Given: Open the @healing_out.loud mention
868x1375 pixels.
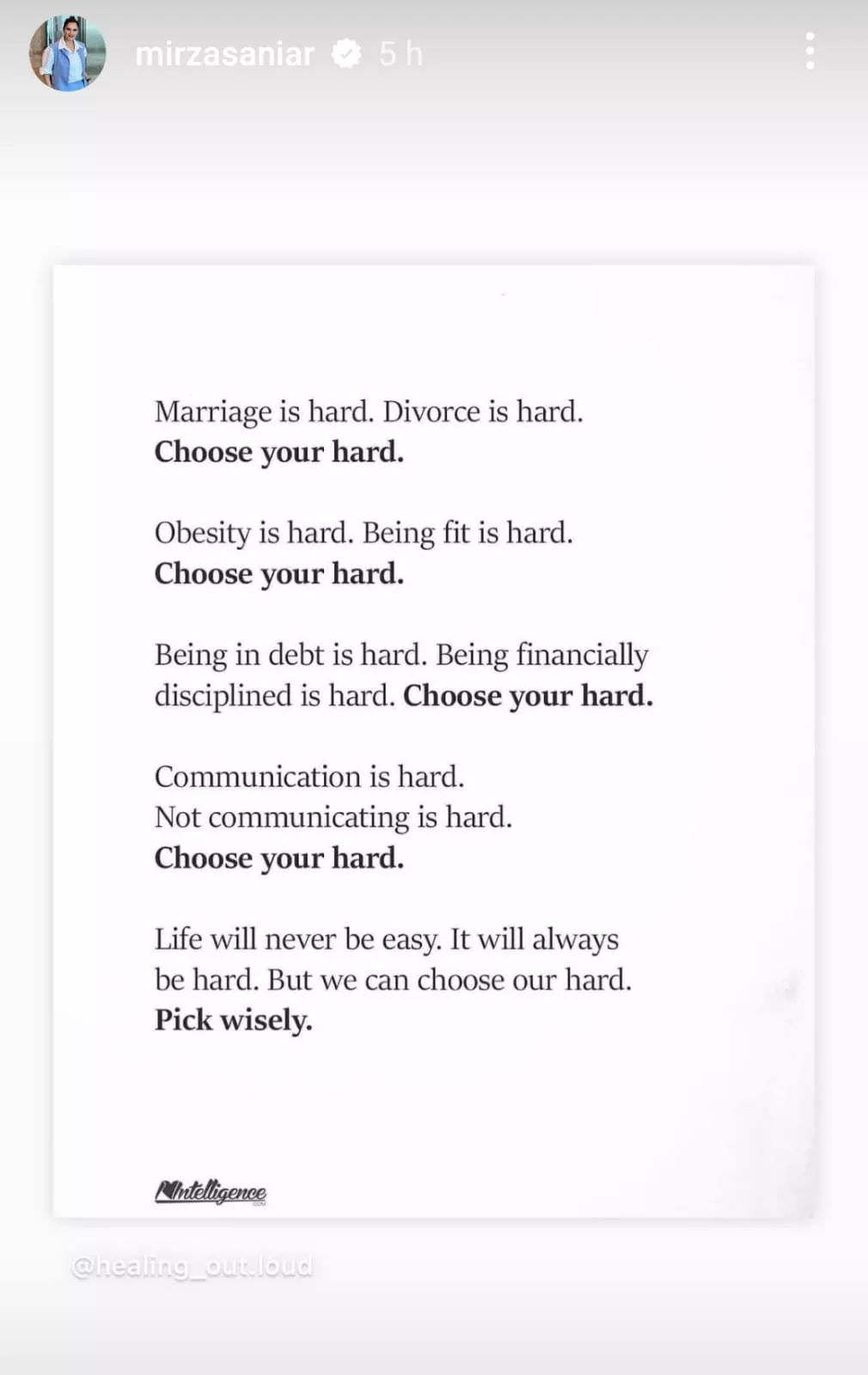Looking at the screenshot, I should [193, 1266].
